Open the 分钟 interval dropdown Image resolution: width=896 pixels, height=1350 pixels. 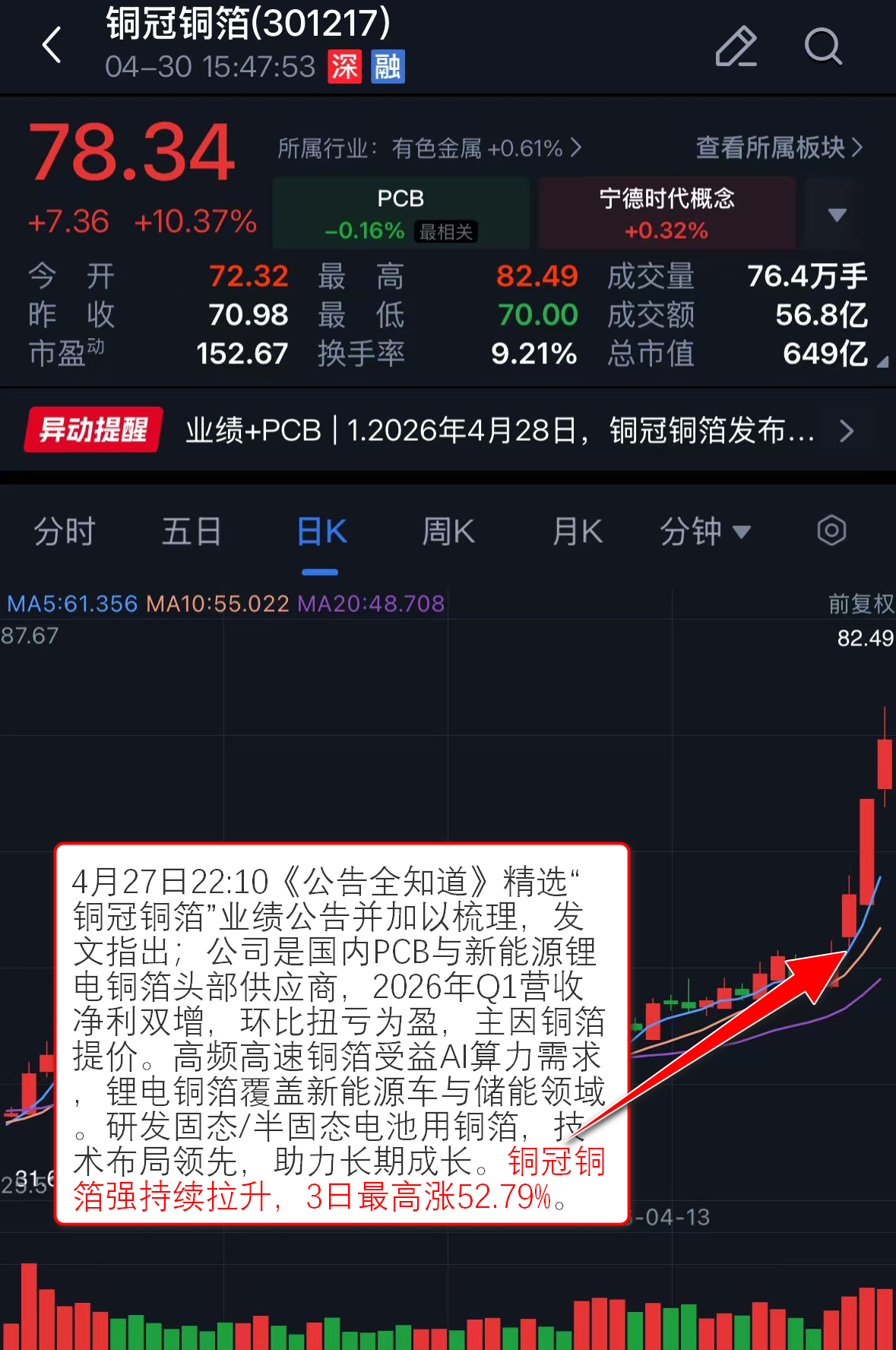coord(704,531)
